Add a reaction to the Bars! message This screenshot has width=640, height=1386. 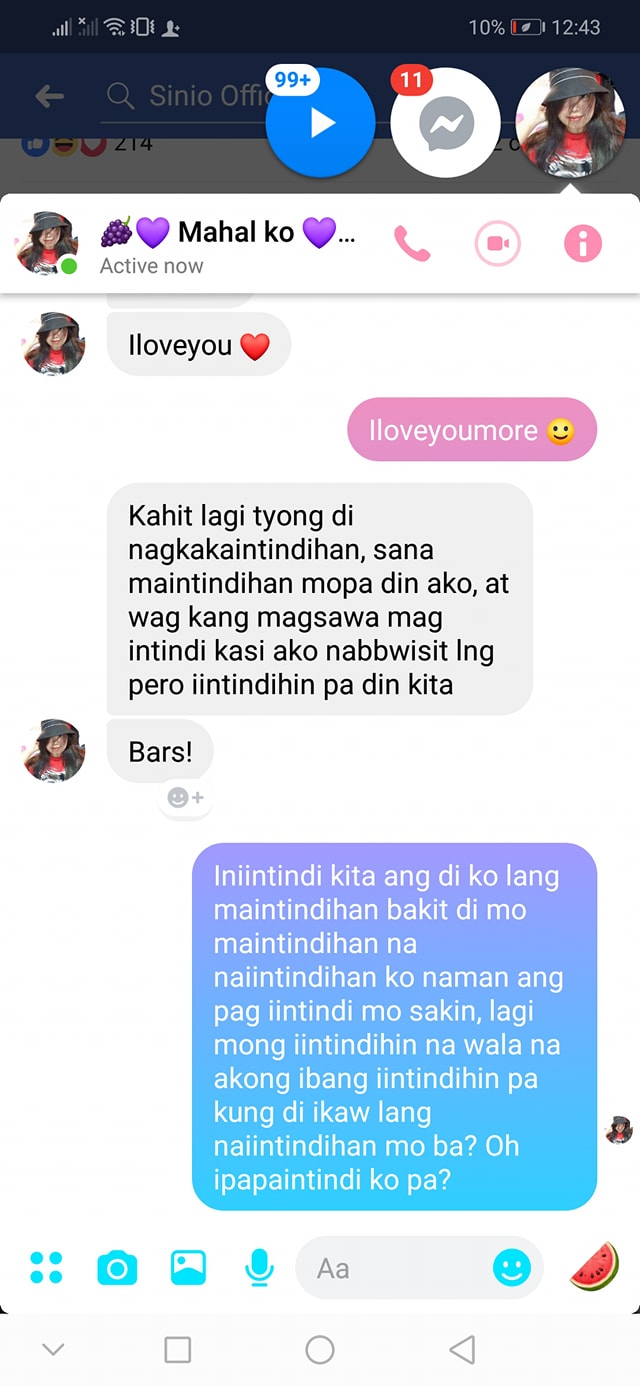[186, 797]
